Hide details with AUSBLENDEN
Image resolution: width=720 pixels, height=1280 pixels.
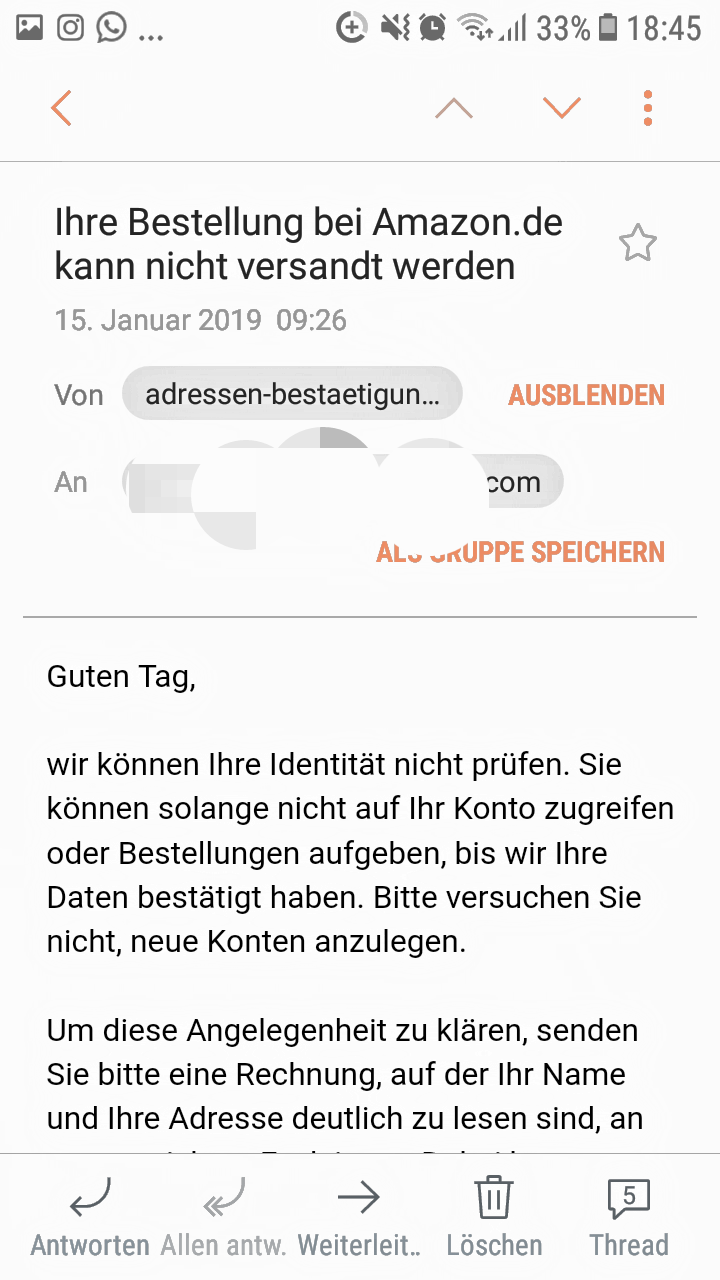[586, 395]
